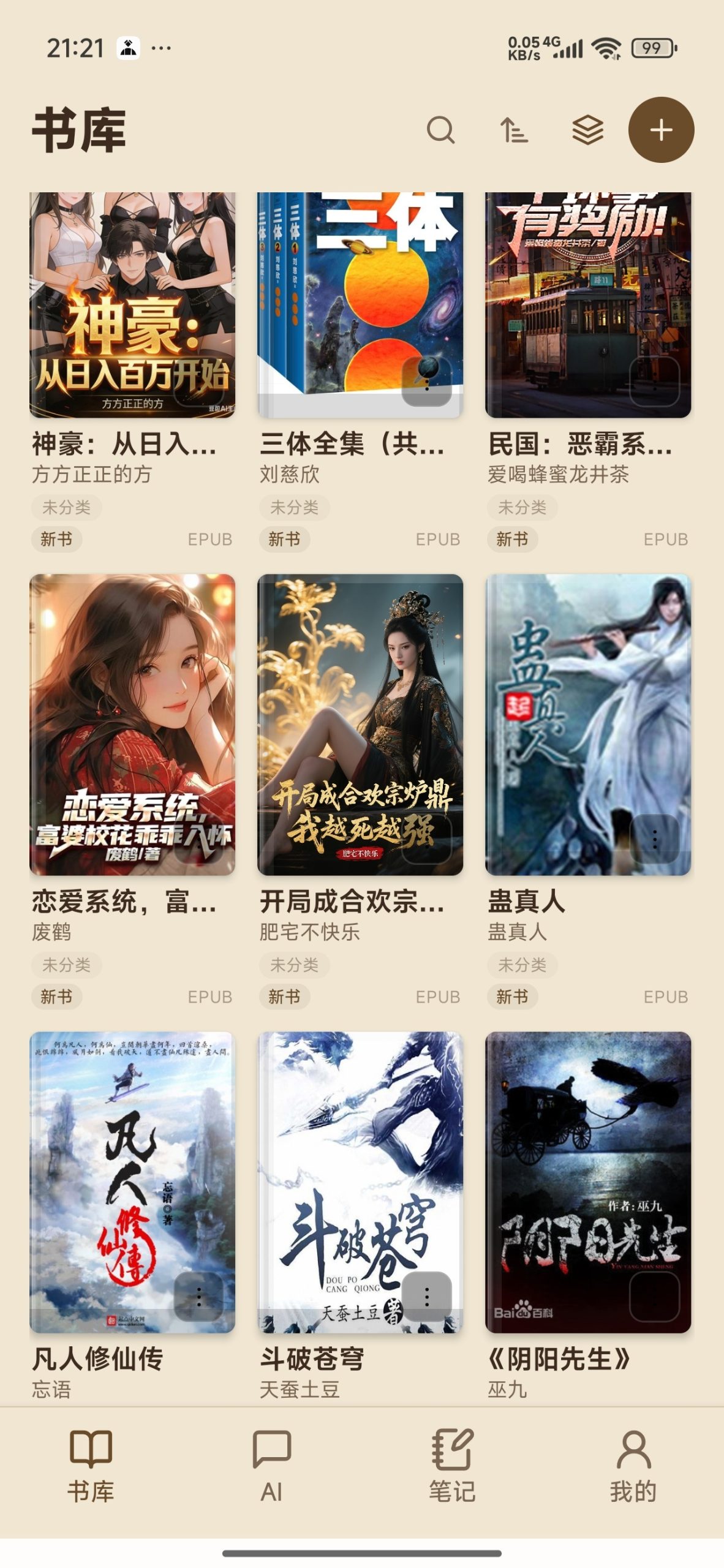Screen dimensions: 724x1568
Task: Open the more options on 蛊真人 cover
Action: pos(655,839)
